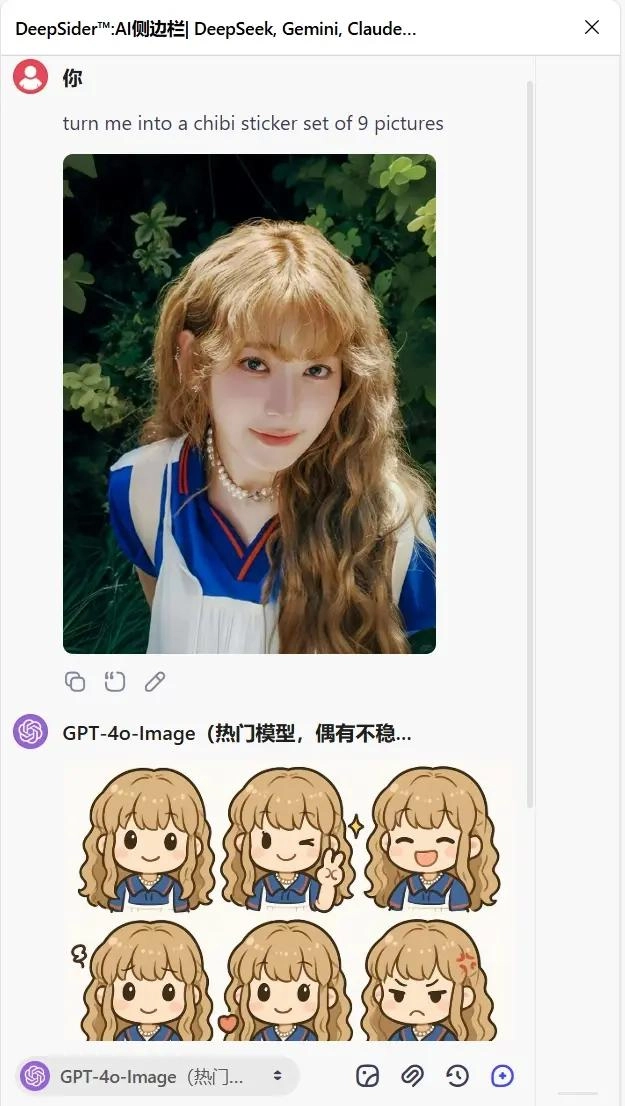
Task: Close the DeepSider sidebar panel
Action: 592,28
